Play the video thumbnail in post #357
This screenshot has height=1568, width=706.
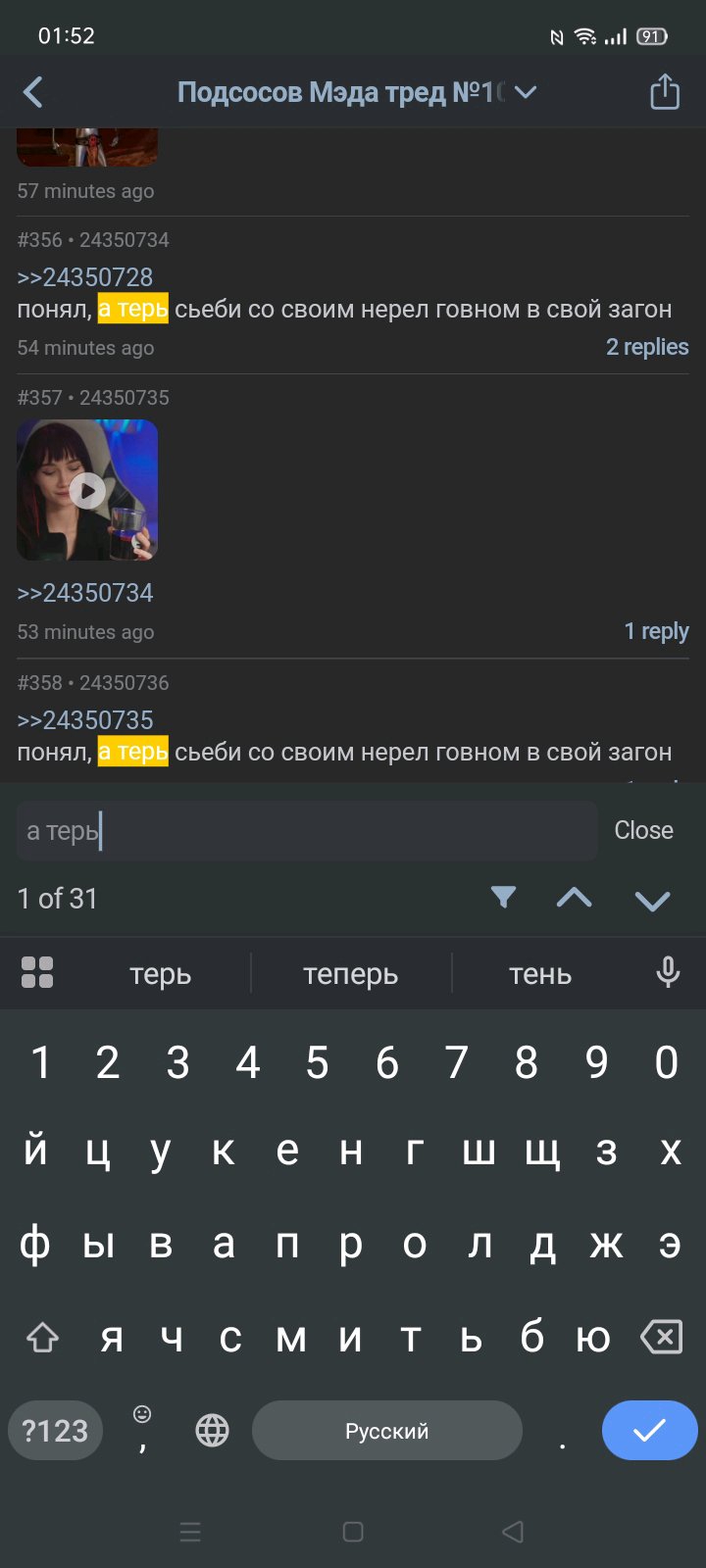pos(87,490)
